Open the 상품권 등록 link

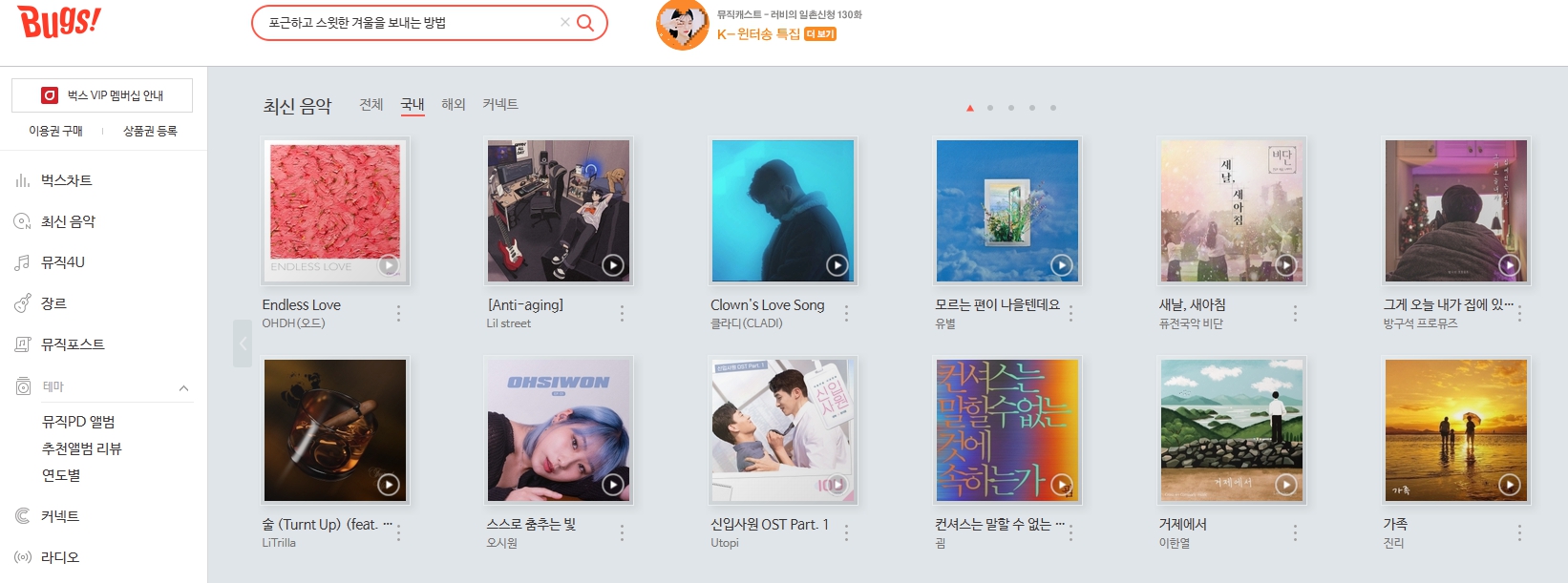point(150,131)
